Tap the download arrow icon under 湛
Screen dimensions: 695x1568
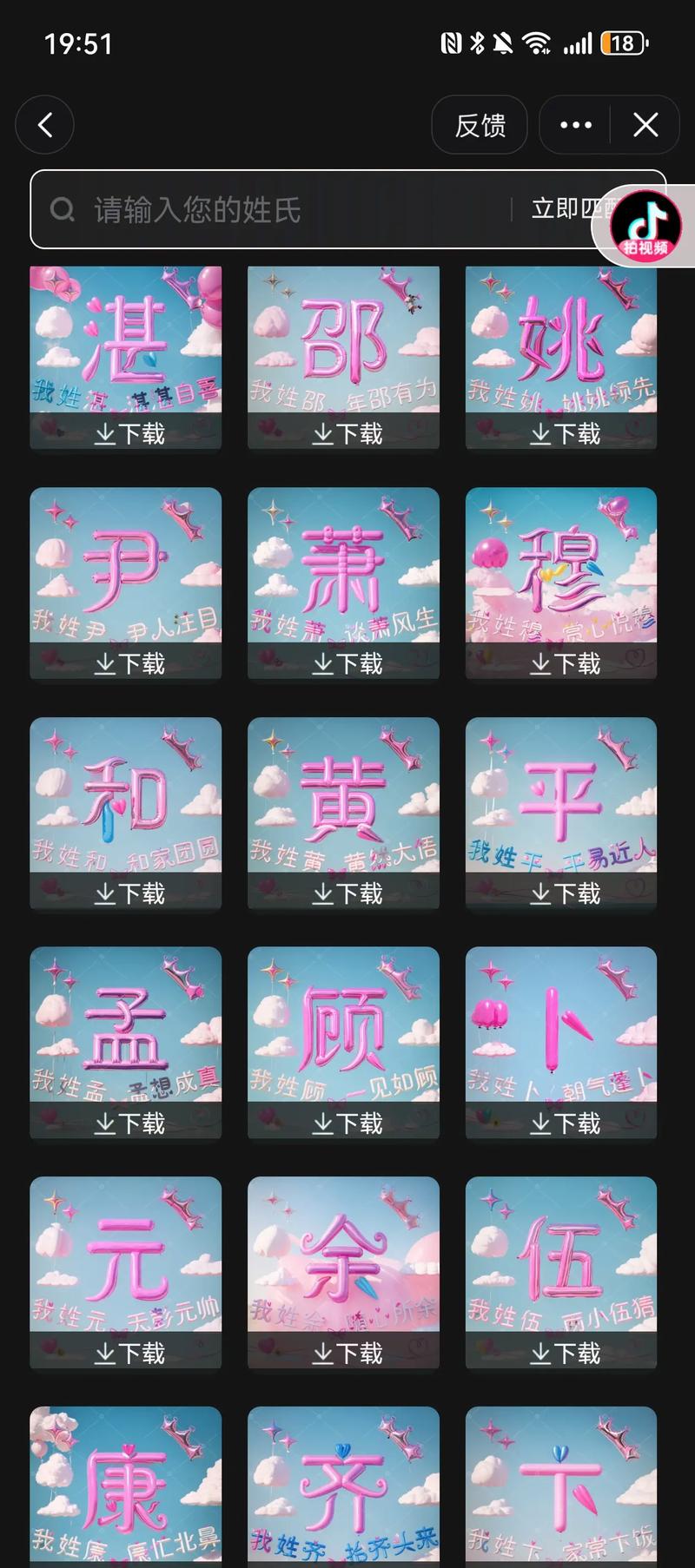(107, 432)
